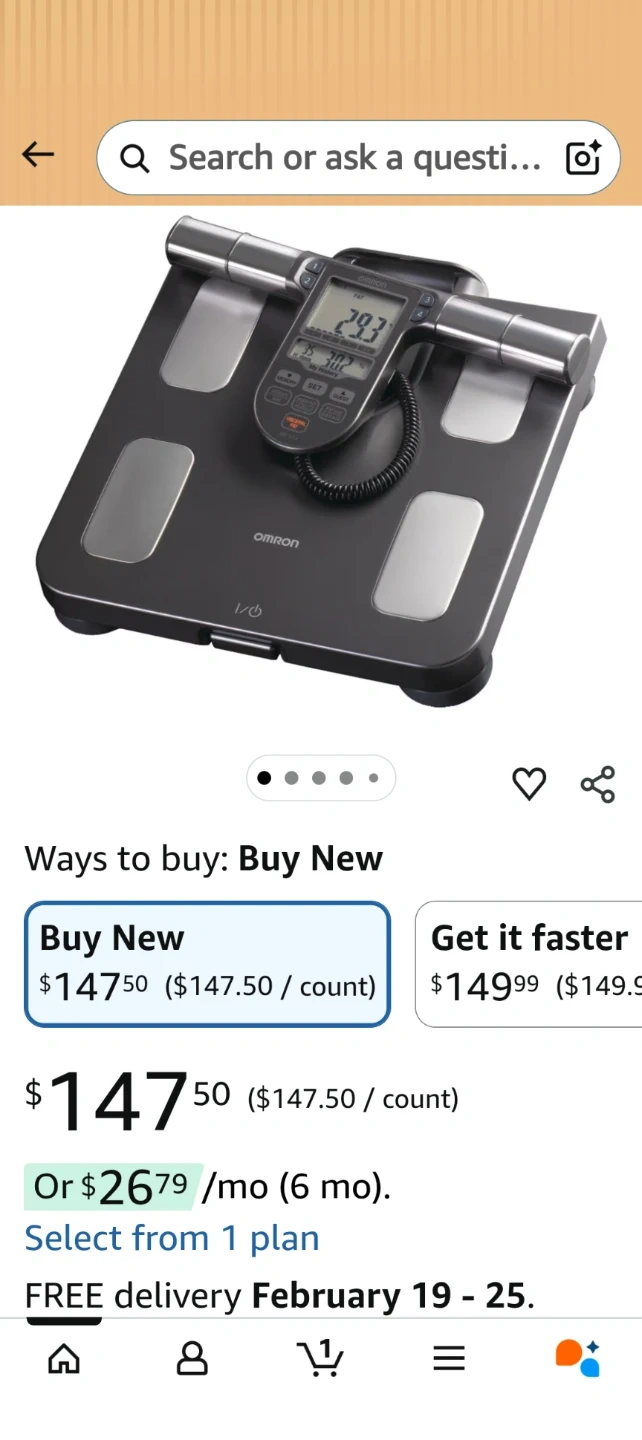Add the Omron scale to wish list
Image resolution: width=642 pixels, height=1440 pixels.
click(x=529, y=784)
